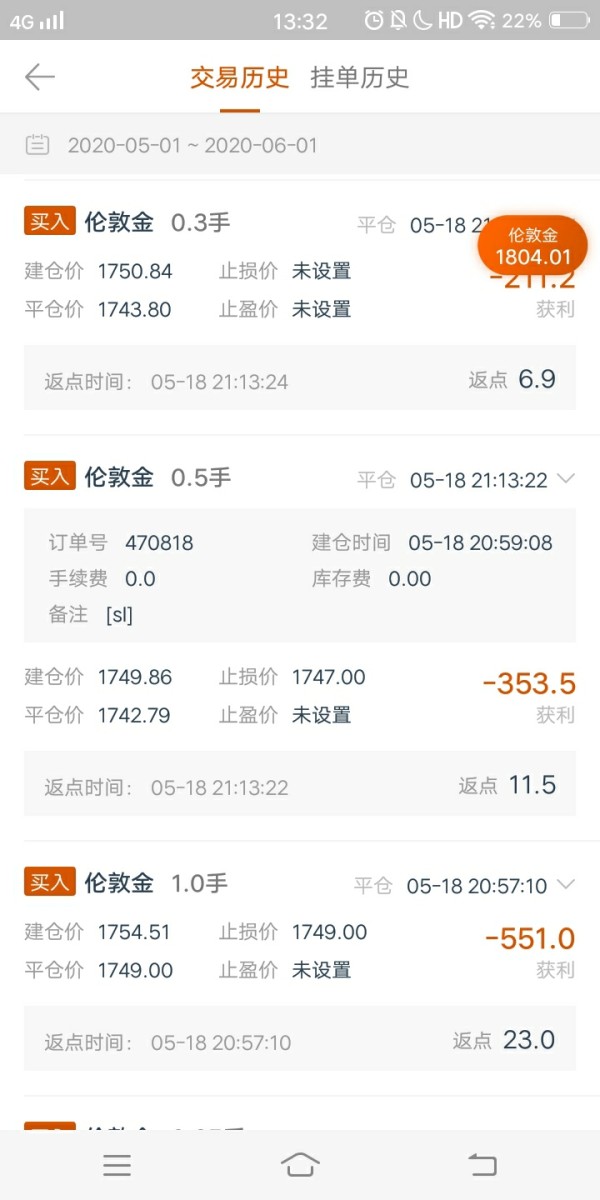The width and height of the screenshot is (600, 1200).
Task: Go back using the top-left arrow
Action: tap(40, 77)
